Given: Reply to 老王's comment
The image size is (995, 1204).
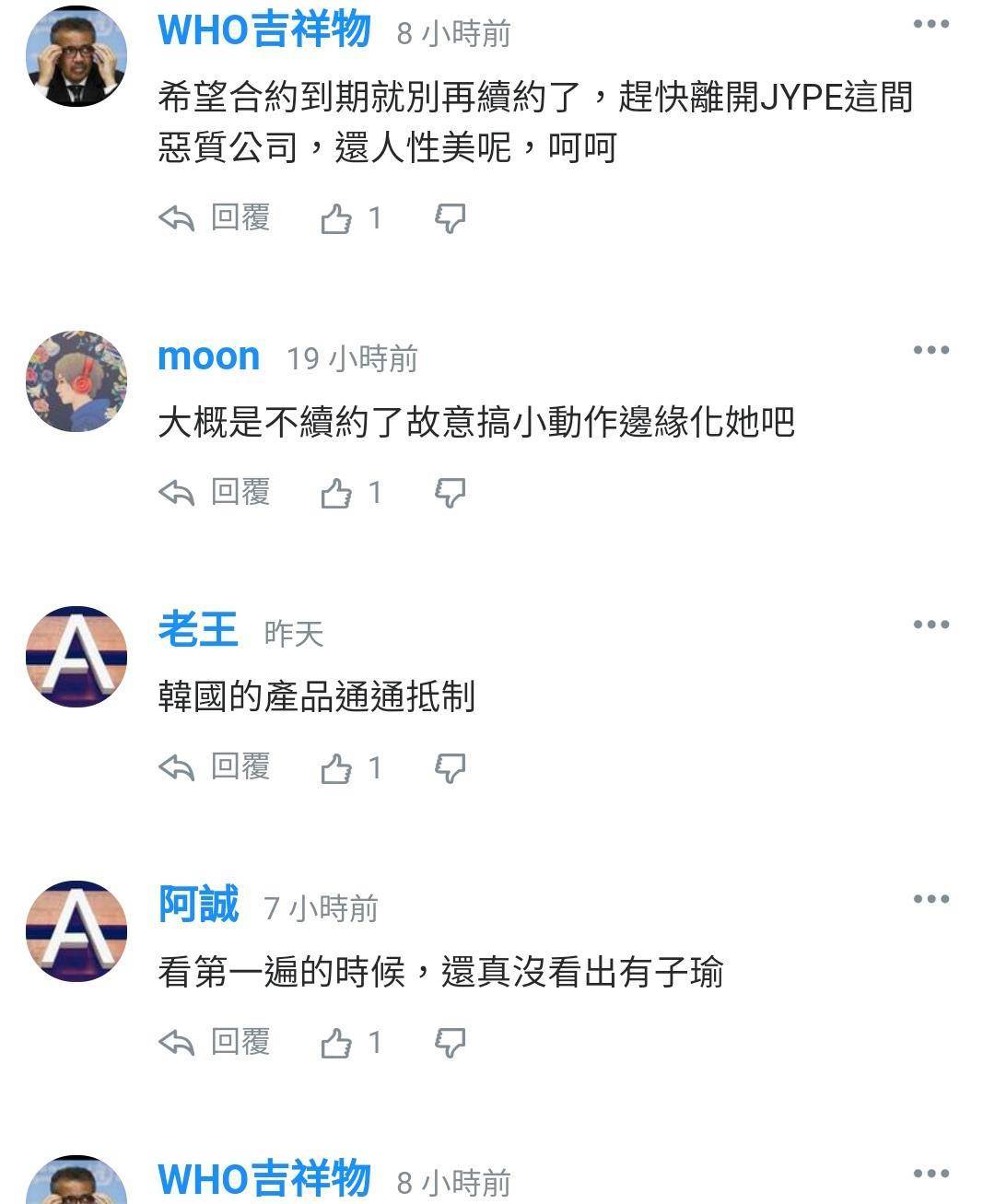Looking at the screenshot, I should tap(215, 767).
